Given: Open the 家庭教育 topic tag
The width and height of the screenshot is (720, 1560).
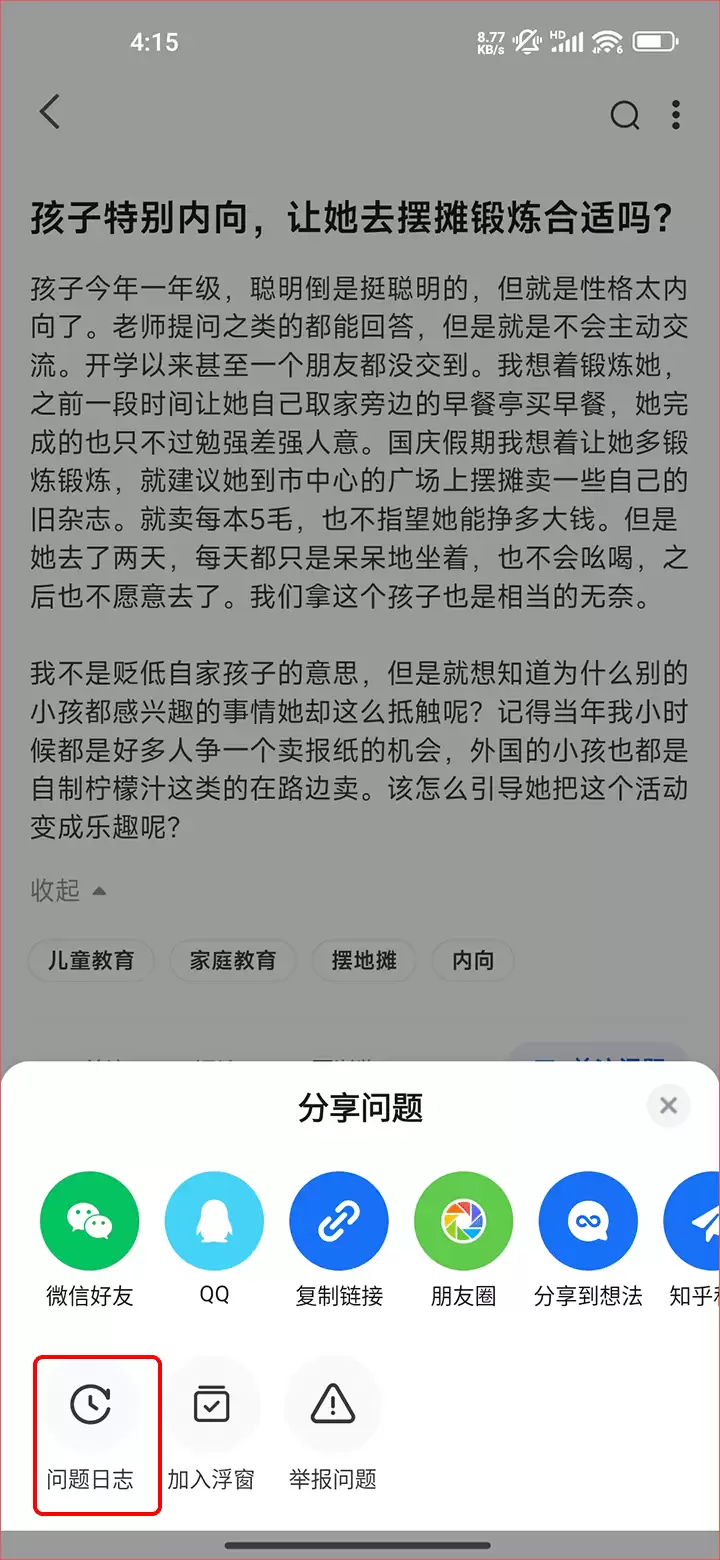Looking at the screenshot, I should click(x=233, y=960).
